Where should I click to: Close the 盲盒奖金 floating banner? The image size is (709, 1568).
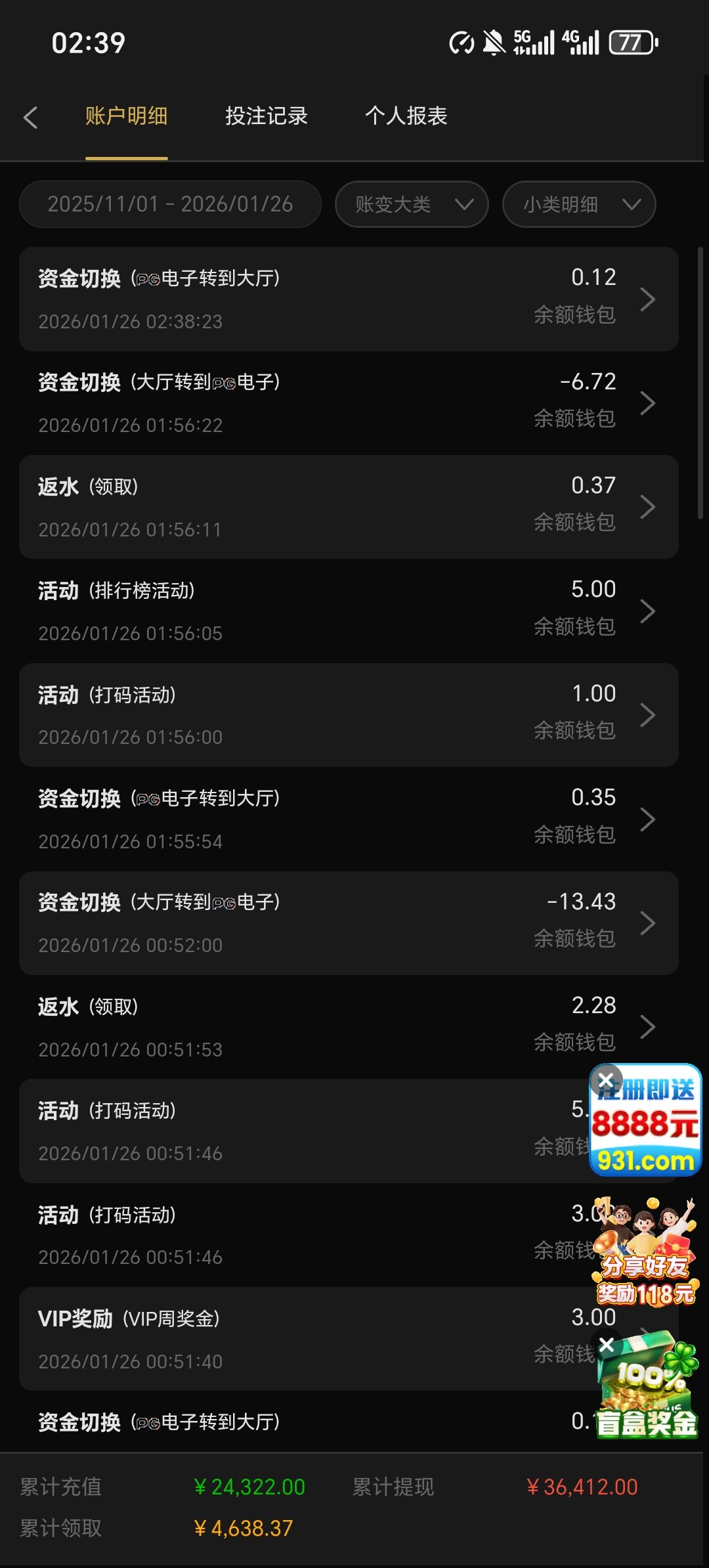[607, 1345]
